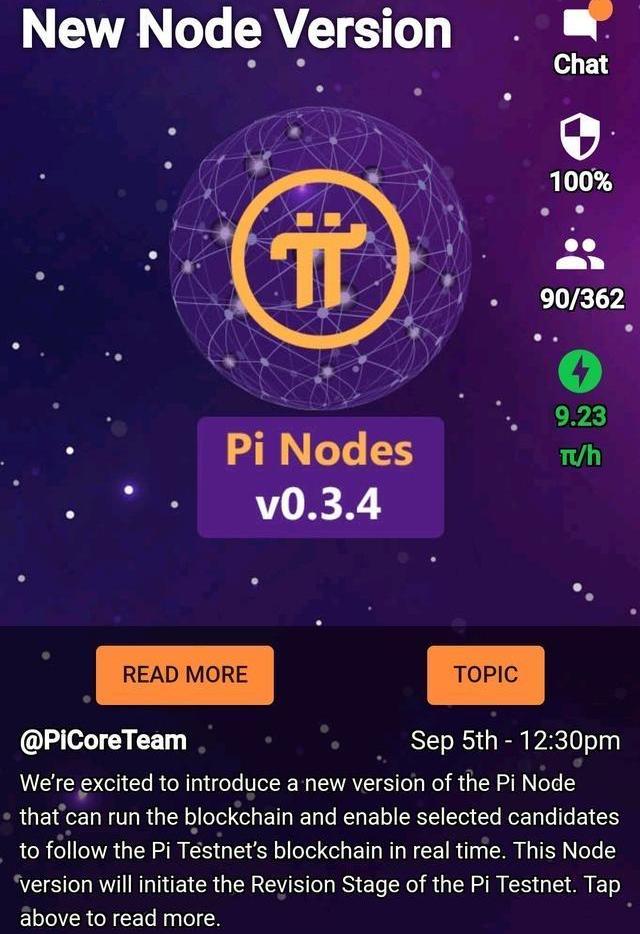This screenshot has height=934, width=640.
Task: Tap the green mining lightning button
Action: 581,375
